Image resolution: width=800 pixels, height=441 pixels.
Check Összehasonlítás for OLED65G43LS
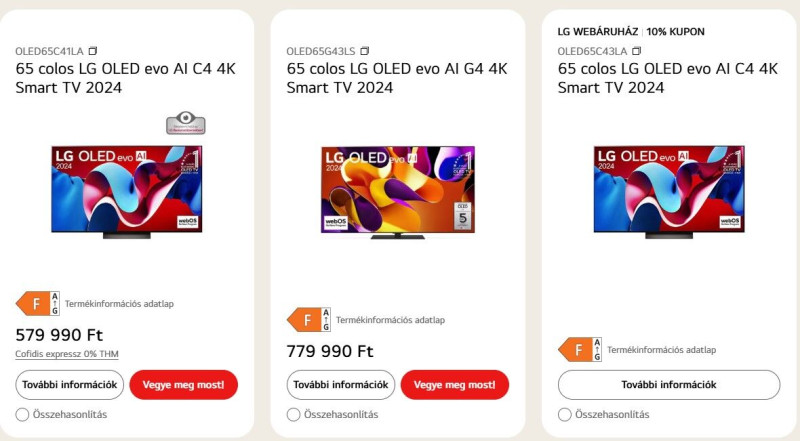pyautogui.click(x=294, y=414)
